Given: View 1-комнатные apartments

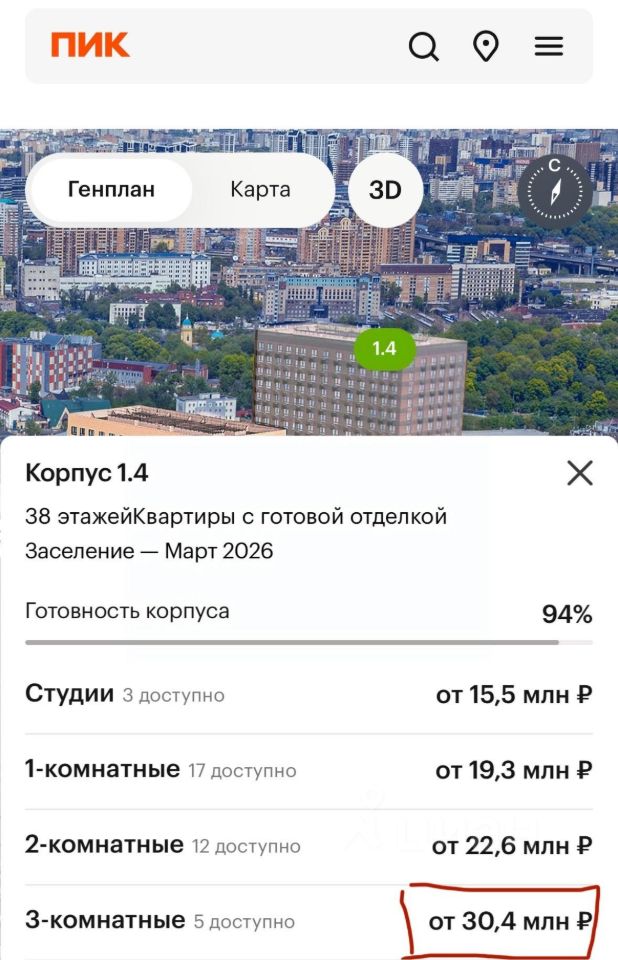Looking at the screenshot, I should coord(308,770).
